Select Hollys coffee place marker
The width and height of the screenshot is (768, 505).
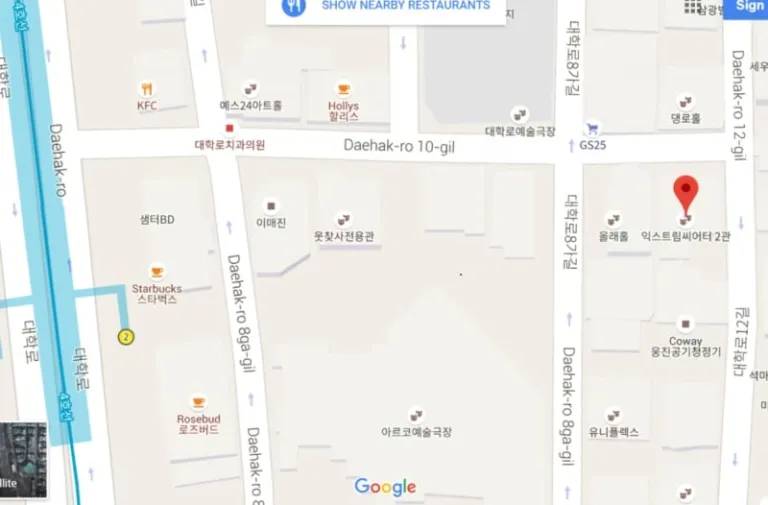click(343, 89)
